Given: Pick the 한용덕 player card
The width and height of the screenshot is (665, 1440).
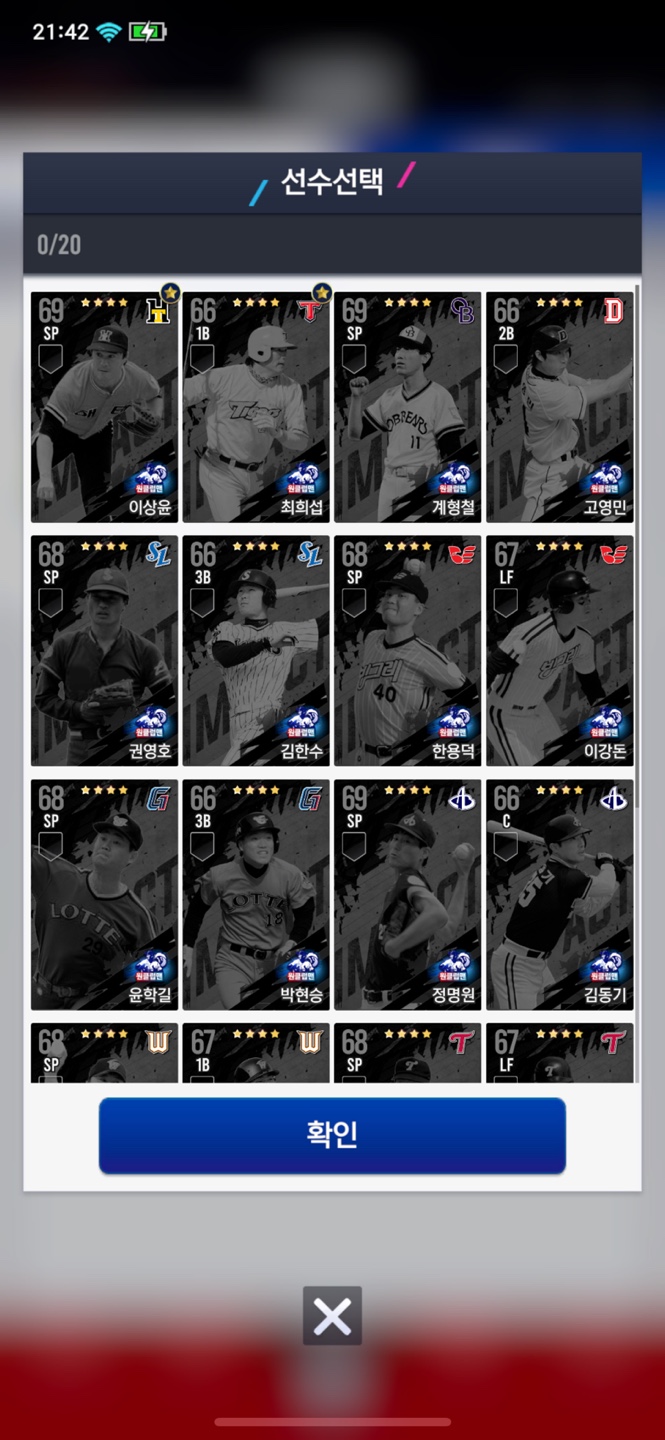Looking at the screenshot, I should [408, 651].
